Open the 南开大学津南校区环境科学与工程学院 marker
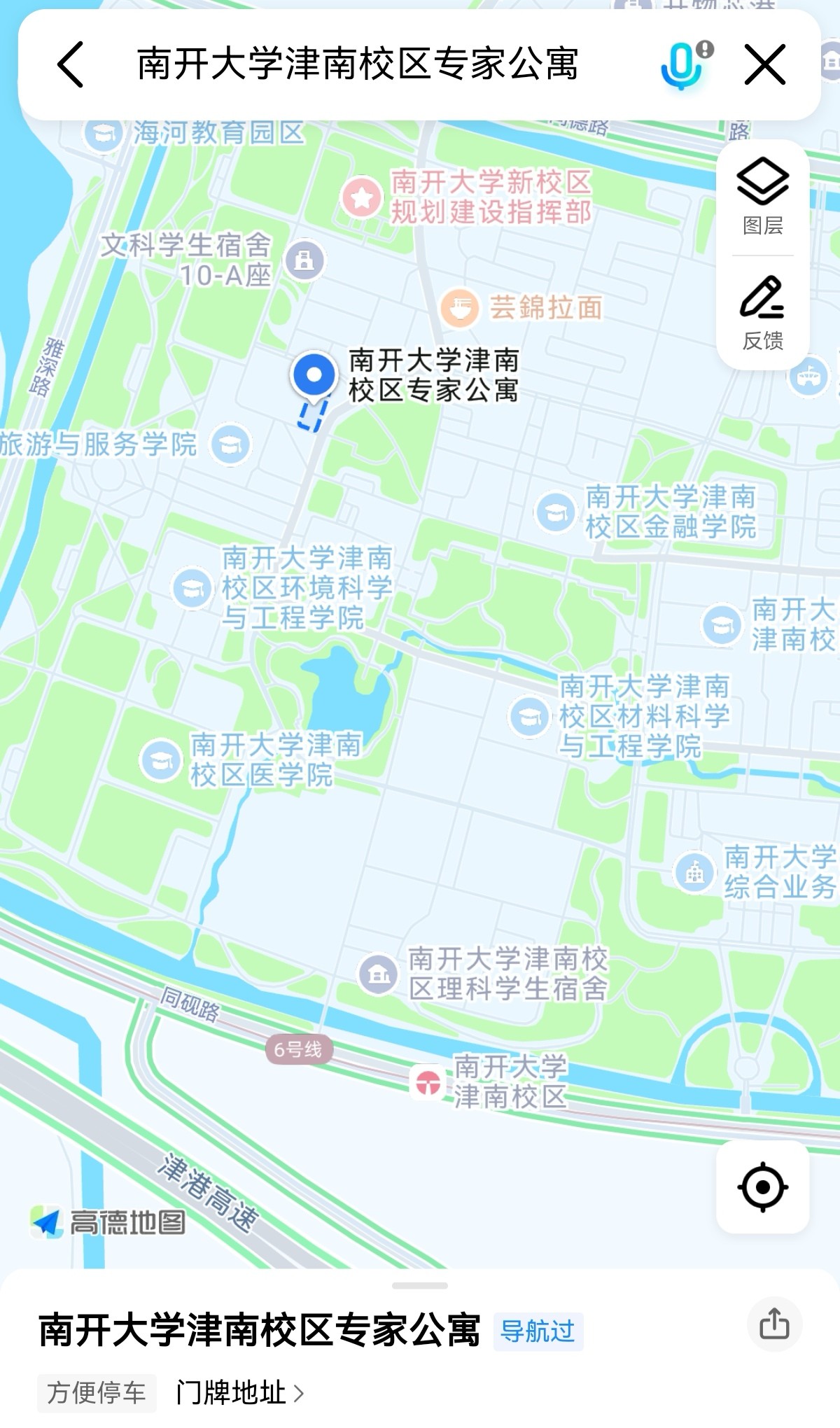Image resolution: width=840 pixels, height=1428 pixels. click(192, 588)
